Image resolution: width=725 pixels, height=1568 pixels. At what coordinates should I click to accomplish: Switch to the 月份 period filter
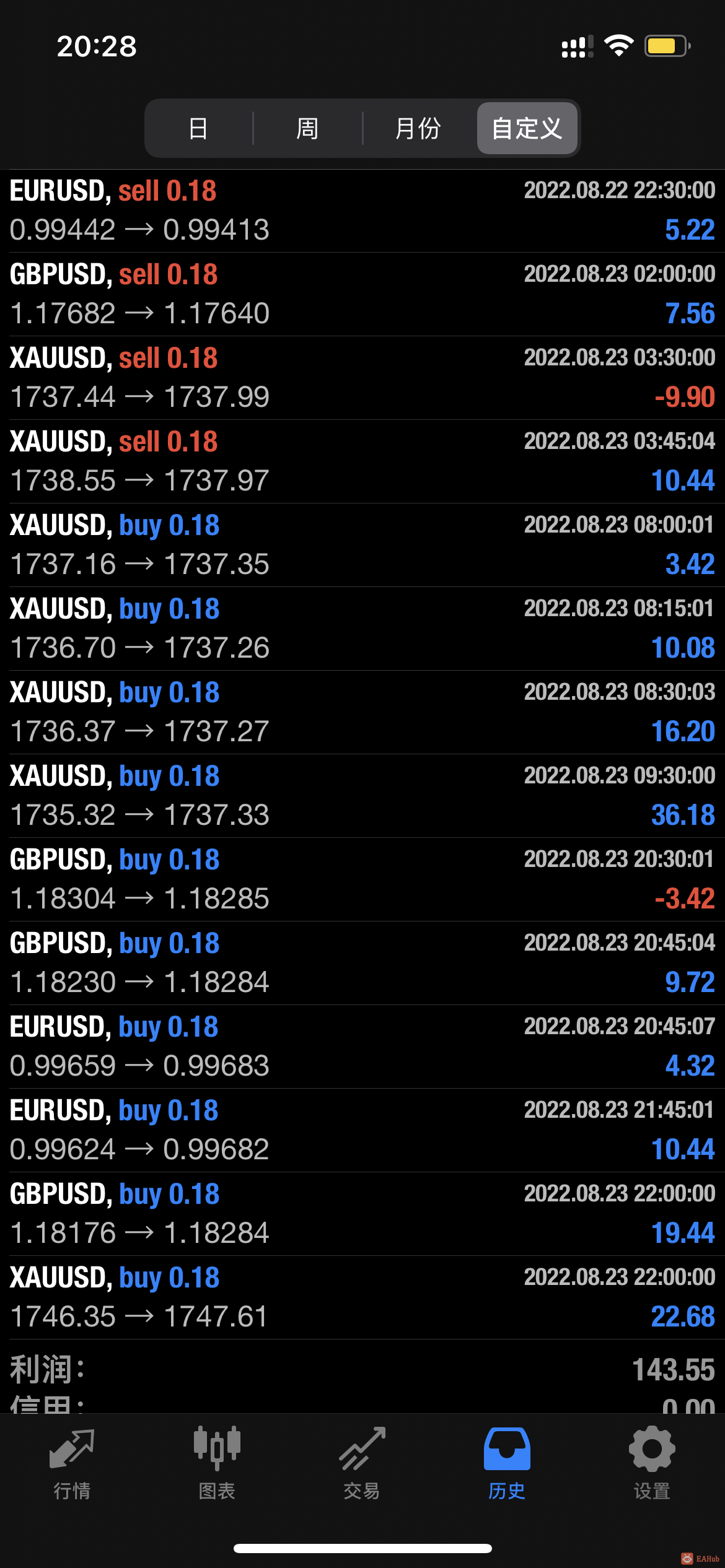pyautogui.click(x=418, y=128)
